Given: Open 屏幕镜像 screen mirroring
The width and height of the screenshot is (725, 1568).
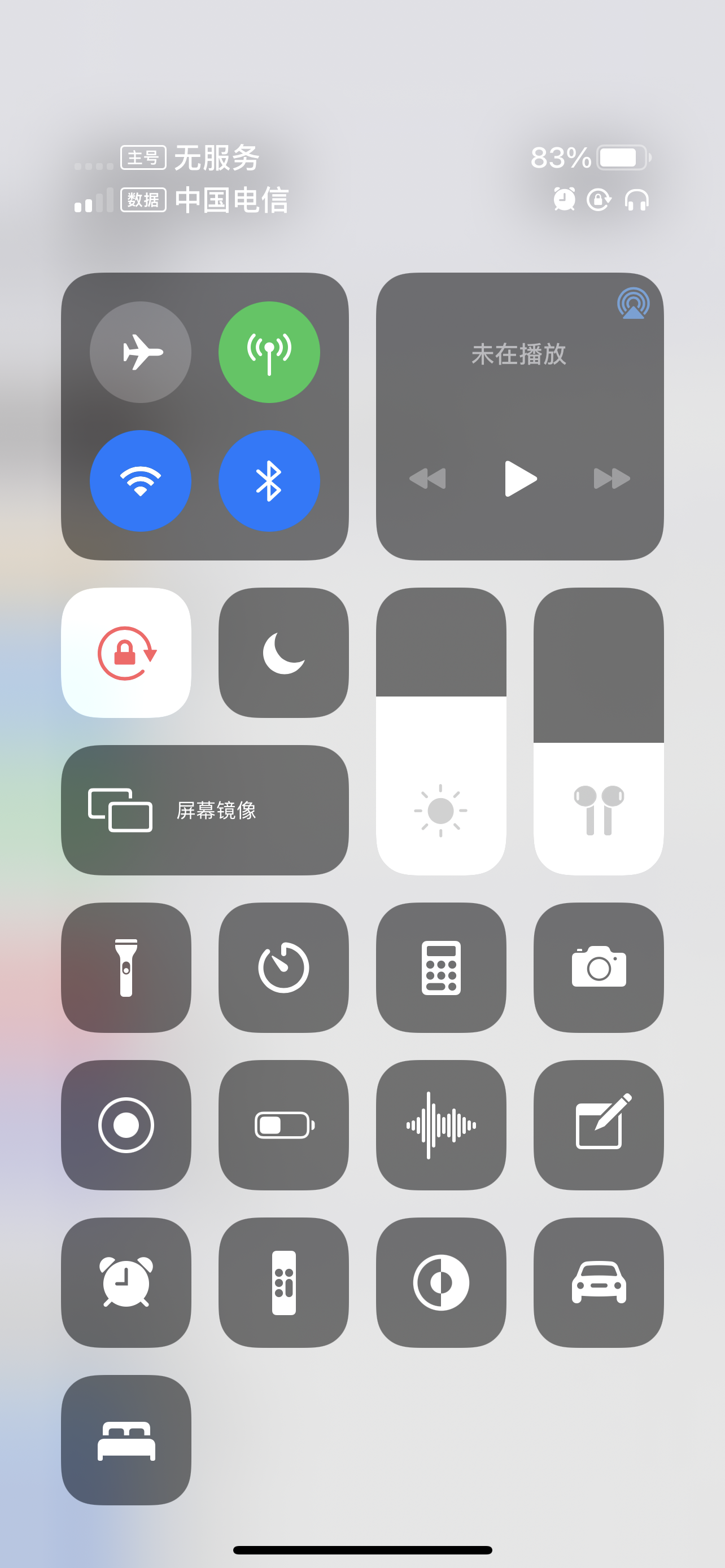Looking at the screenshot, I should click(204, 809).
